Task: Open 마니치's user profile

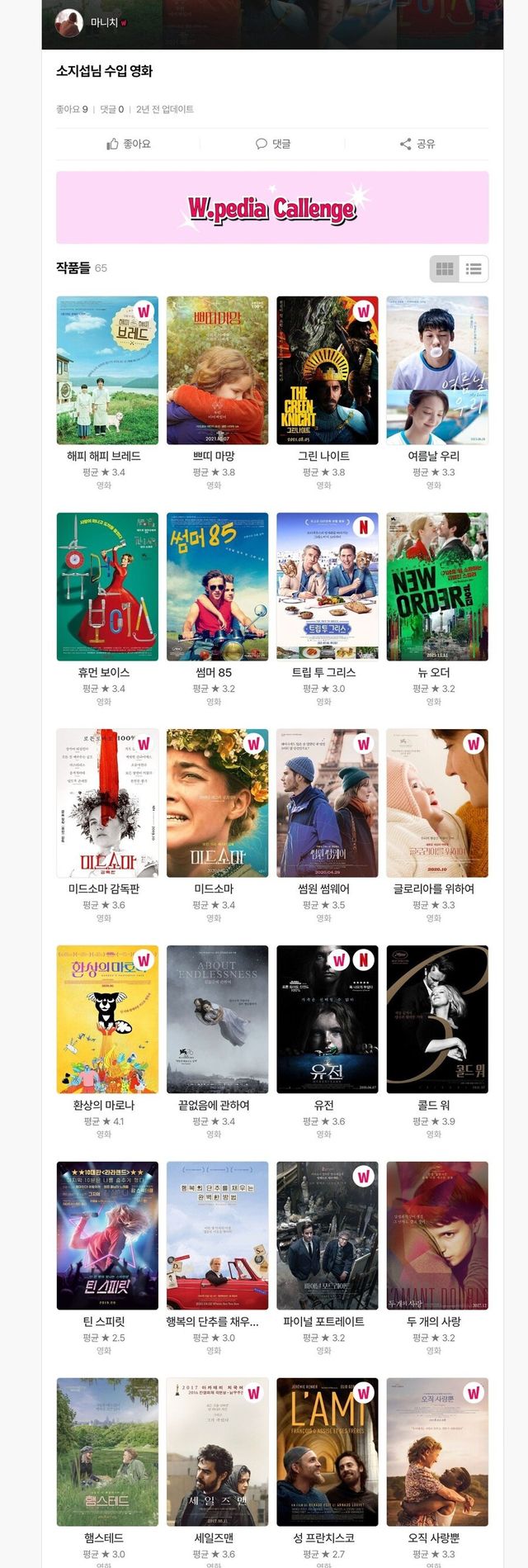Action: [x=91, y=23]
